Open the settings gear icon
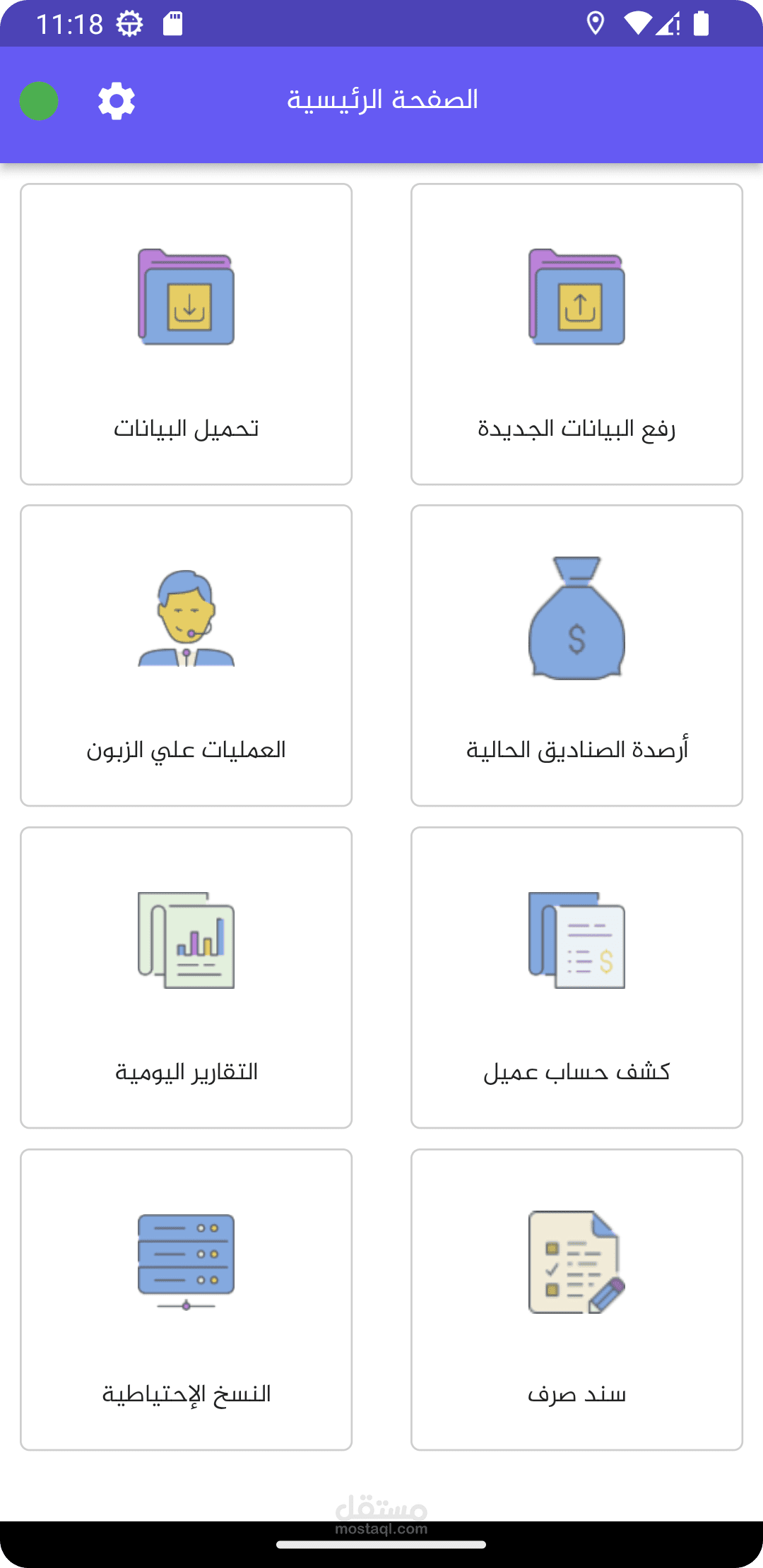The width and height of the screenshot is (763, 1568). pyautogui.click(x=117, y=101)
